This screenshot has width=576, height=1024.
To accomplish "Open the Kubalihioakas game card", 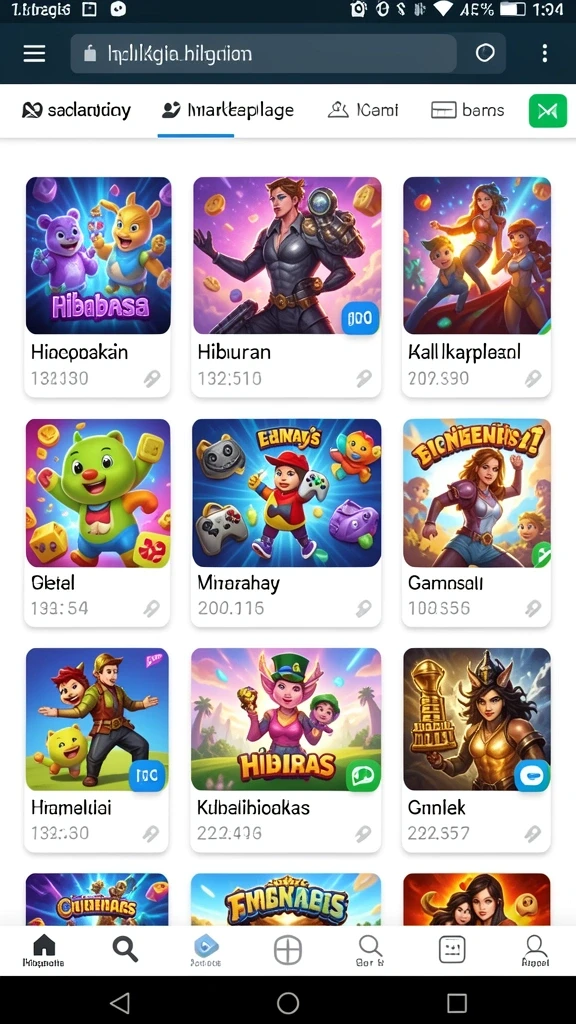I will point(287,750).
